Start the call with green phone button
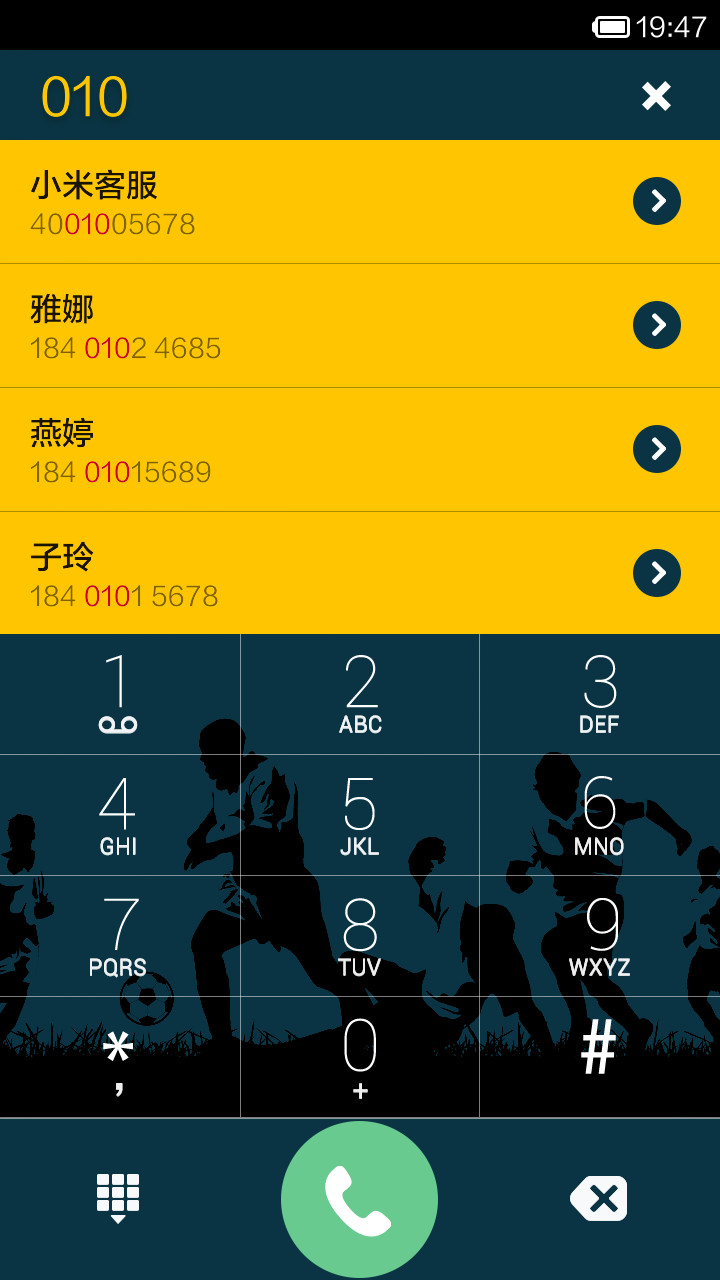 (360, 1199)
